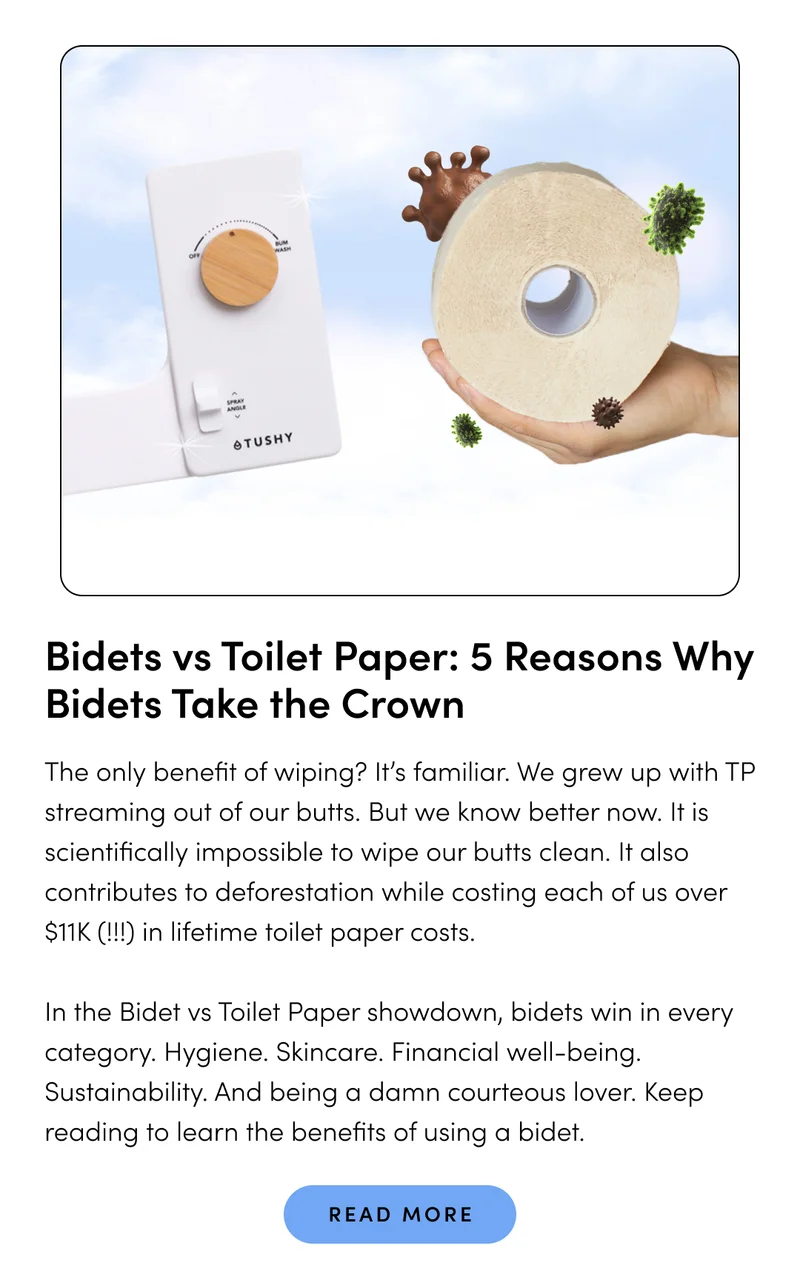Select the article headline about Bidets vs Toilet Paper
This screenshot has height=1280, width=800.
pyautogui.click(x=397, y=680)
